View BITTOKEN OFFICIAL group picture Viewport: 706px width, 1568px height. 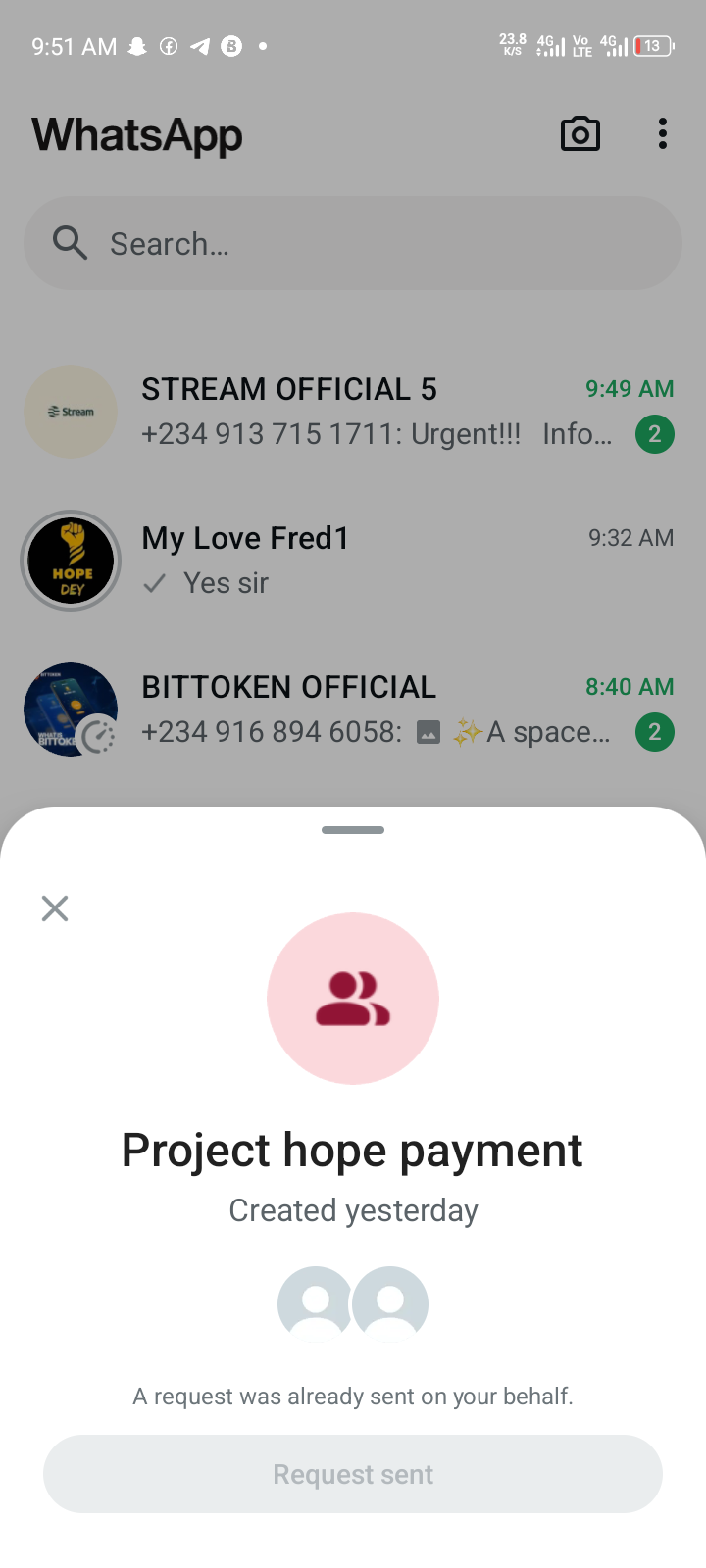pyautogui.click(x=71, y=710)
